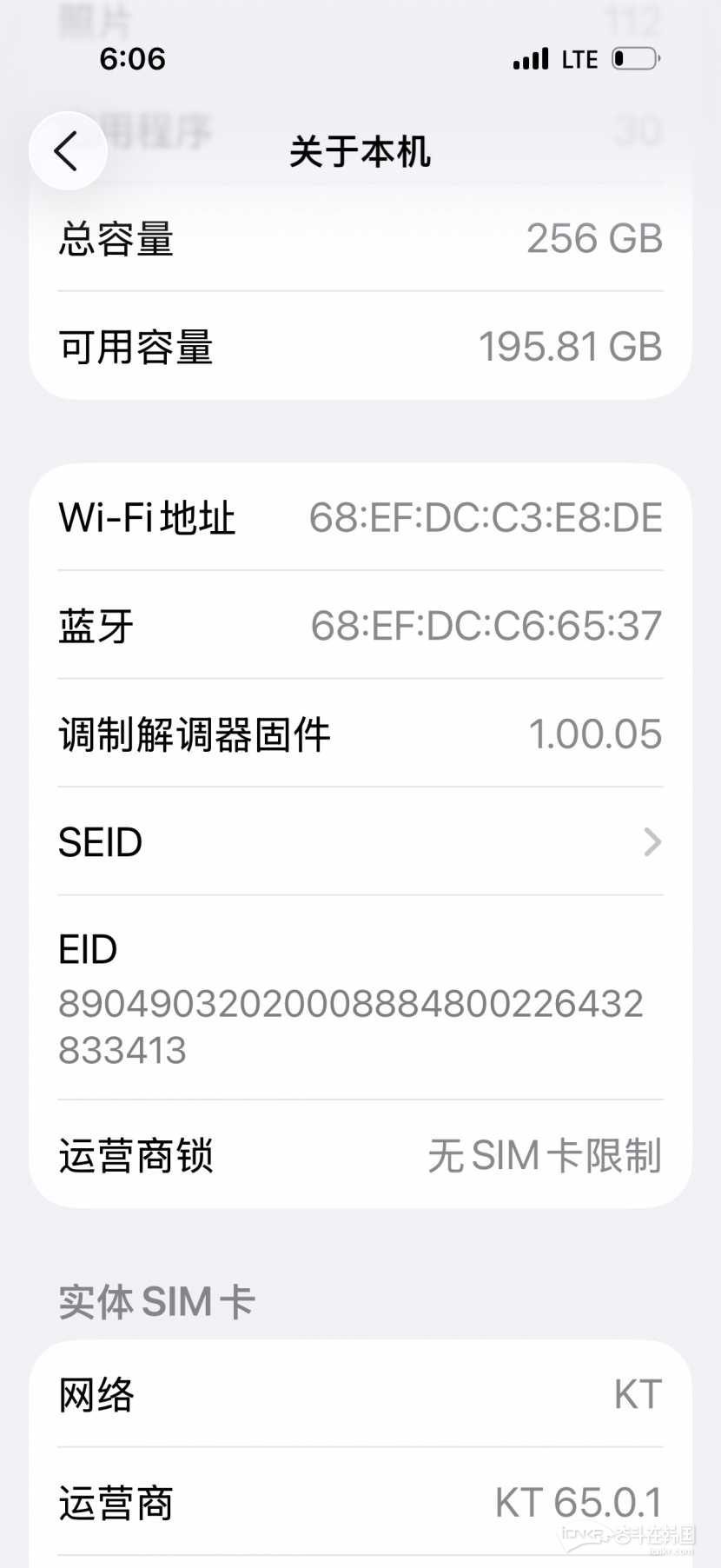Viewport: 721px width, 1568px height.
Task: Tap the back chevron to return to Settings
Action: click(x=68, y=149)
